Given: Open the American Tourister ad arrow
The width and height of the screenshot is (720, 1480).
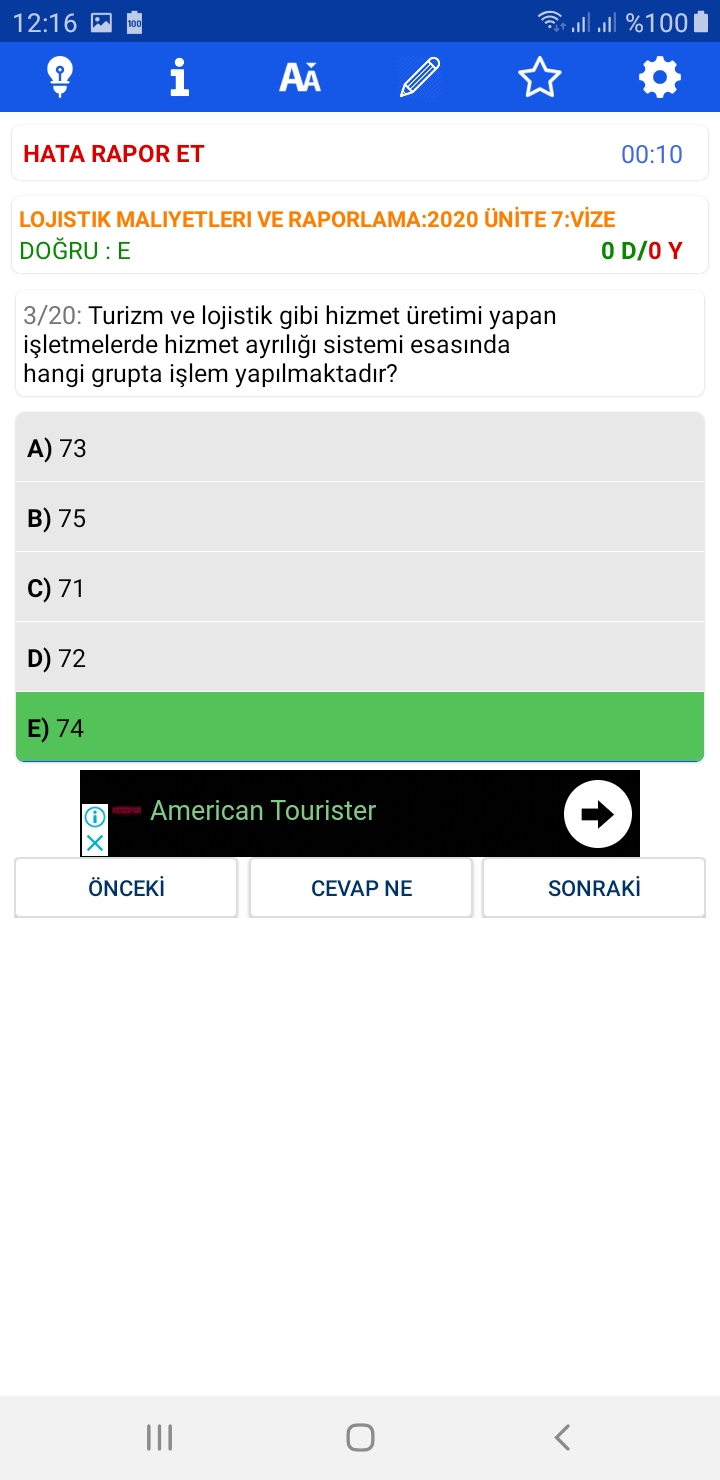Looking at the screenshot, I should pyautogui.click(x=598, y=815).
